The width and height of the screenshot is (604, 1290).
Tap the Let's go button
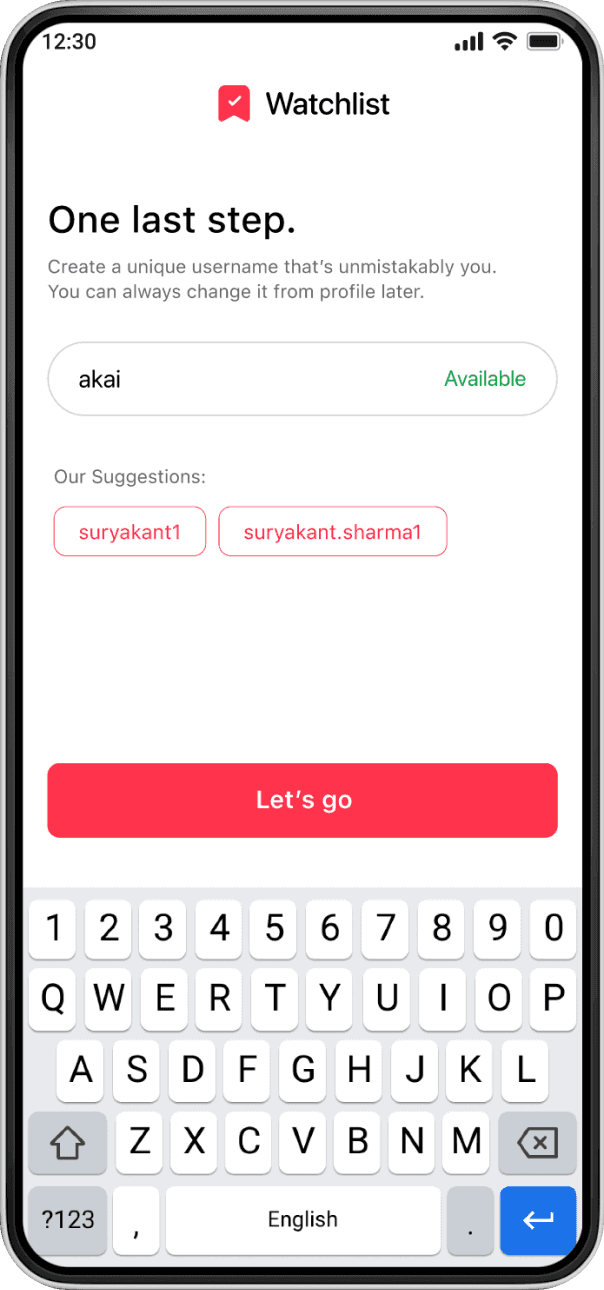302,800
